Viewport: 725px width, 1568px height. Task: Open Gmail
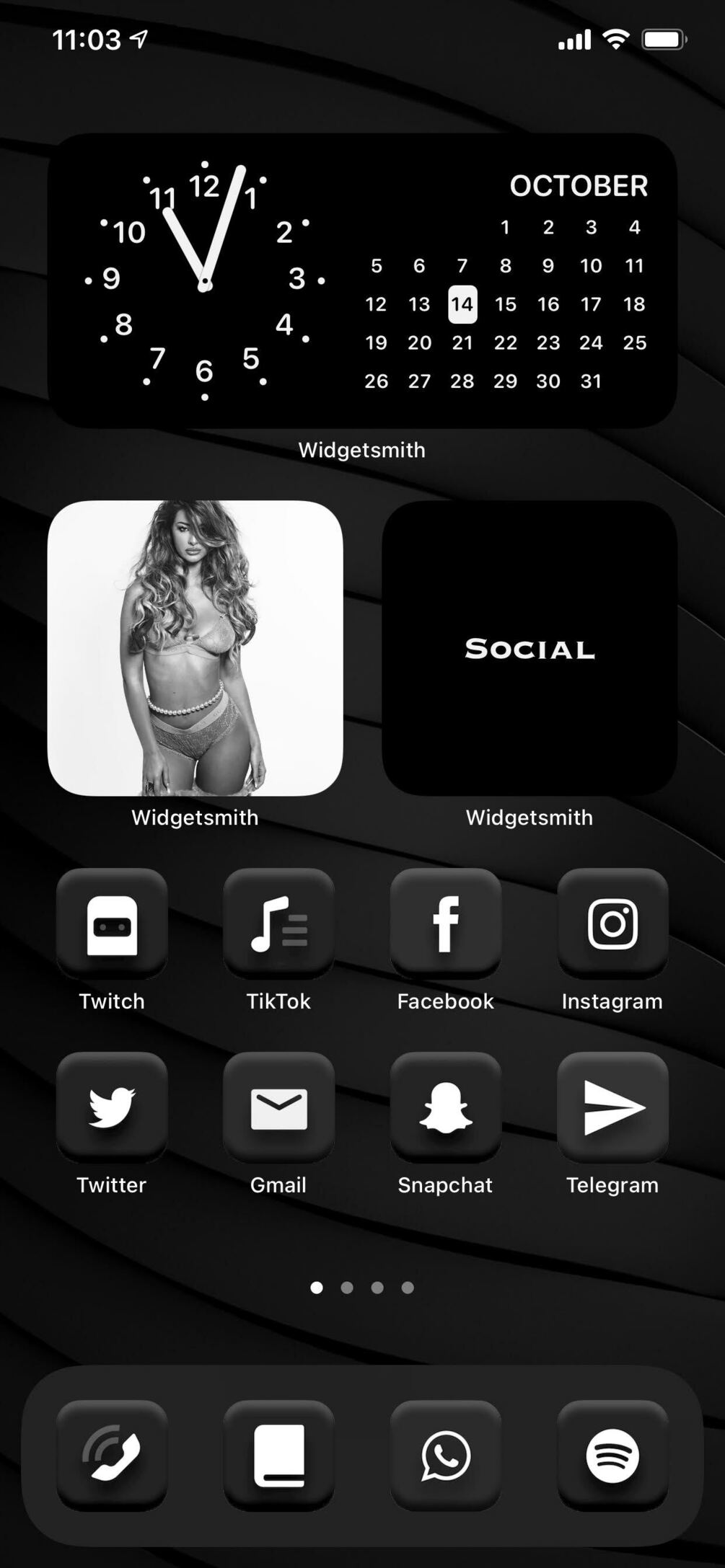[x=278, y=1107]
